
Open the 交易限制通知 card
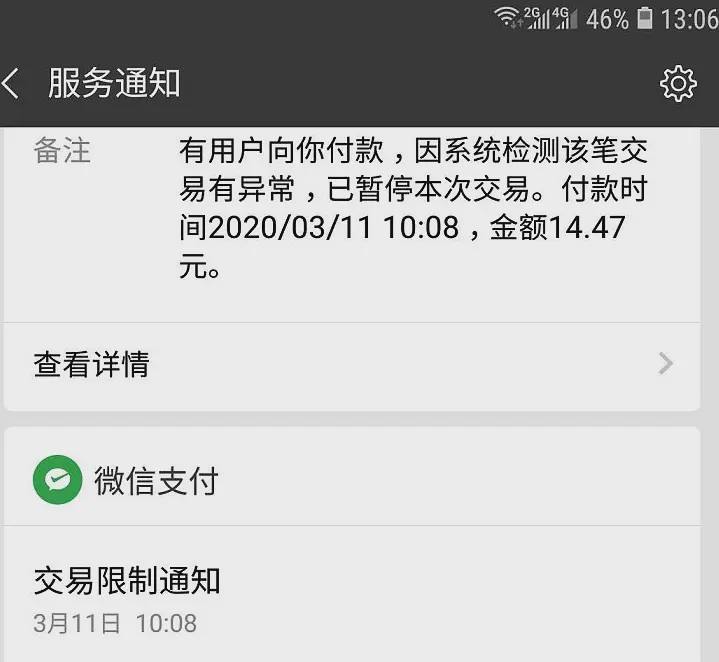[x=352, y=595]
